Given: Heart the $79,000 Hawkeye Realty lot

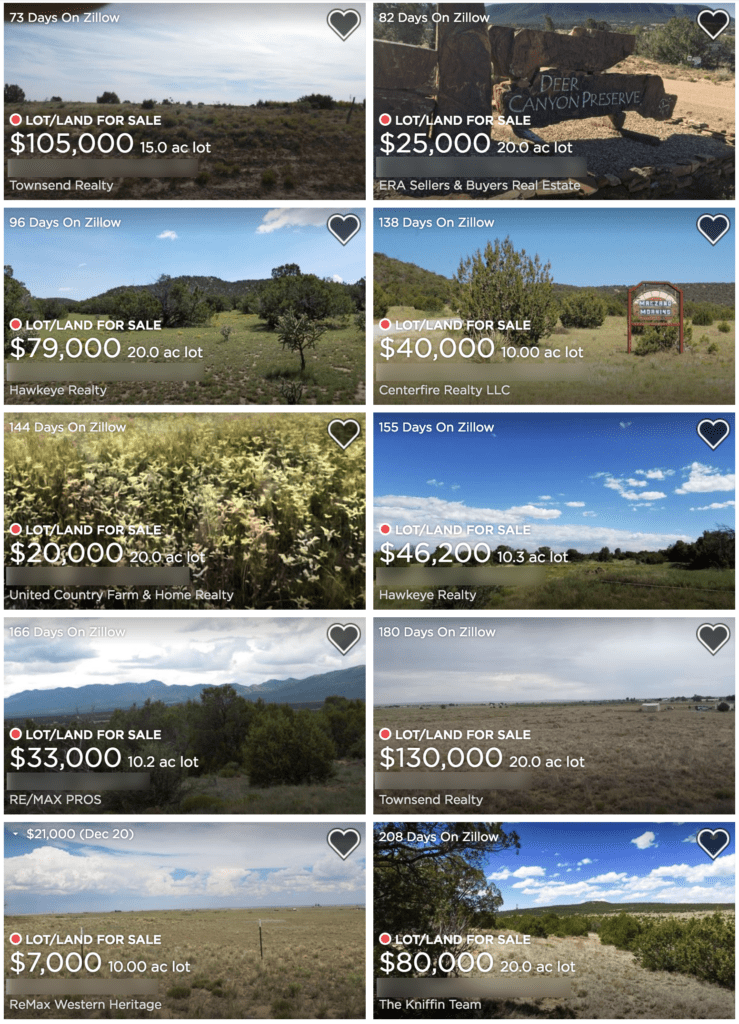Looking at the screenshot, I should point(343,229).
